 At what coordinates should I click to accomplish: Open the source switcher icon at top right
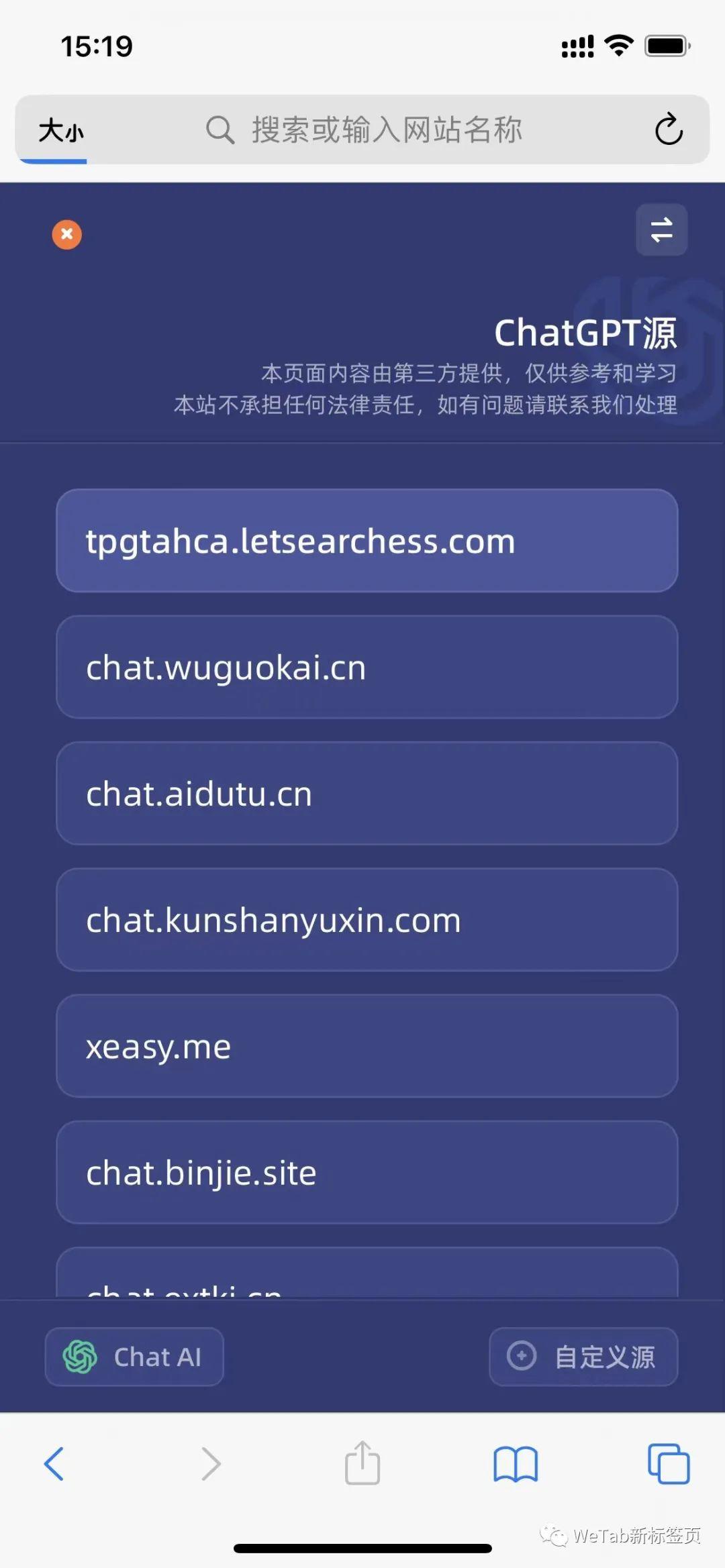coord(661,230)
